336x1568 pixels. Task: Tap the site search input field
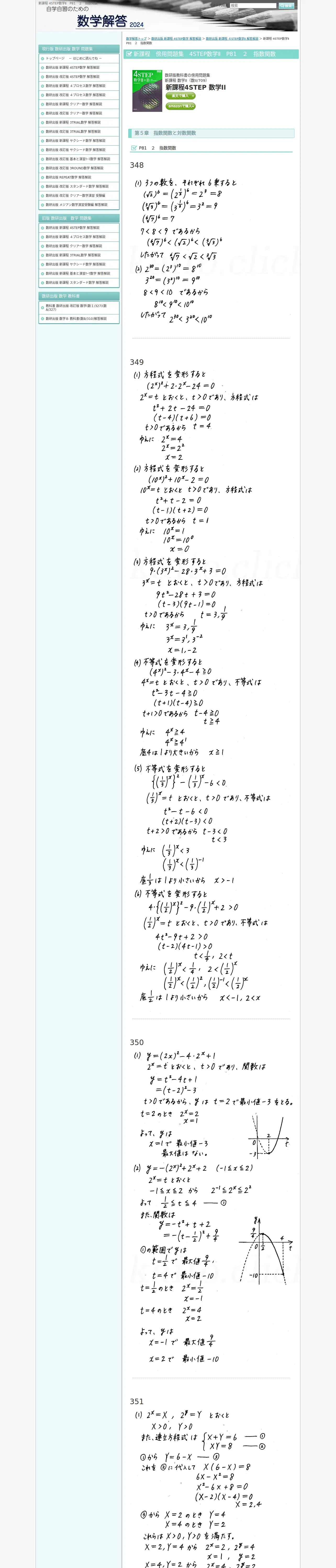click(253, 5)
